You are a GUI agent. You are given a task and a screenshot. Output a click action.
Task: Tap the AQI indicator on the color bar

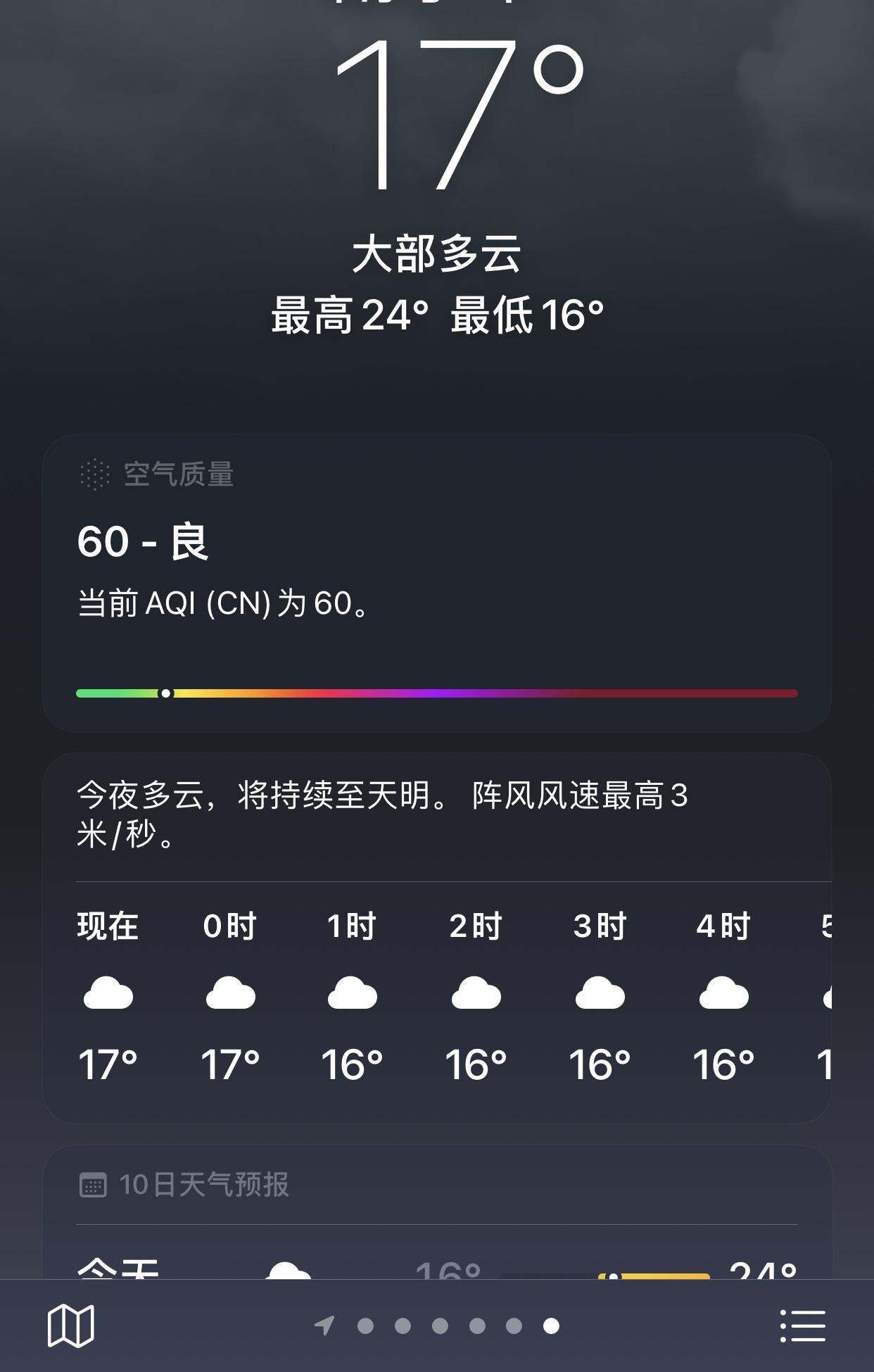(x=165, y=693)
